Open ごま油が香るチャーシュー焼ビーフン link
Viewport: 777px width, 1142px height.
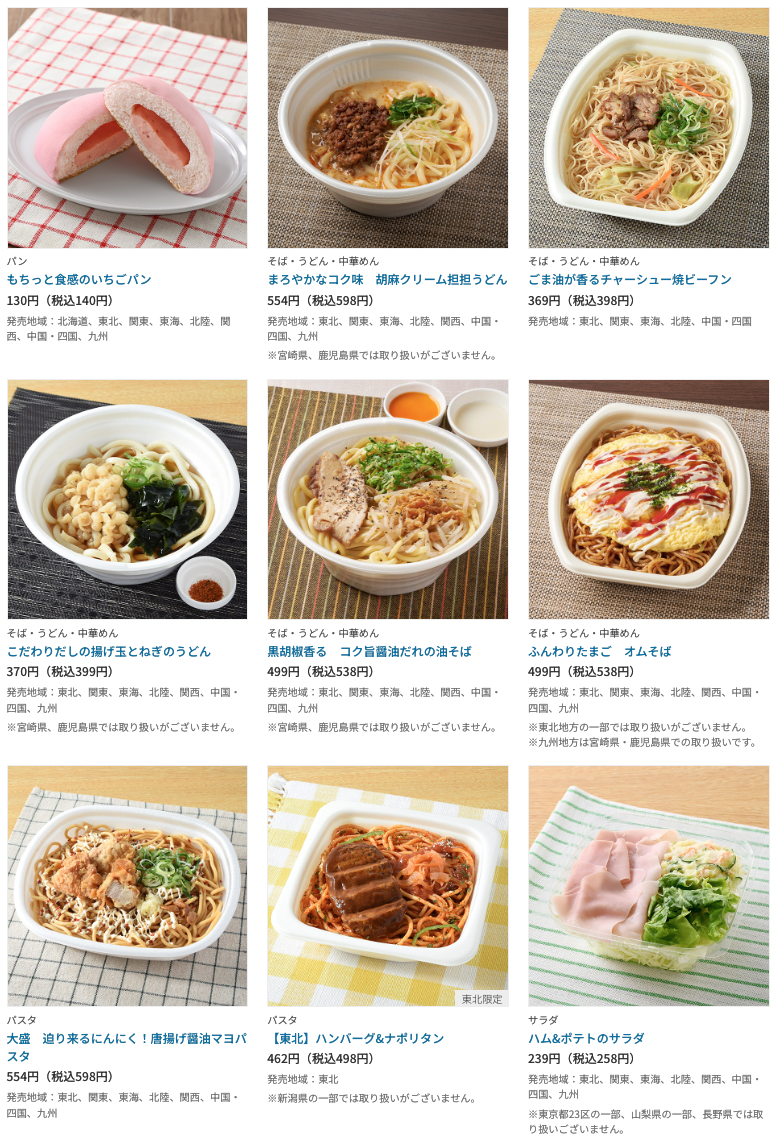[x=629, y=279]
